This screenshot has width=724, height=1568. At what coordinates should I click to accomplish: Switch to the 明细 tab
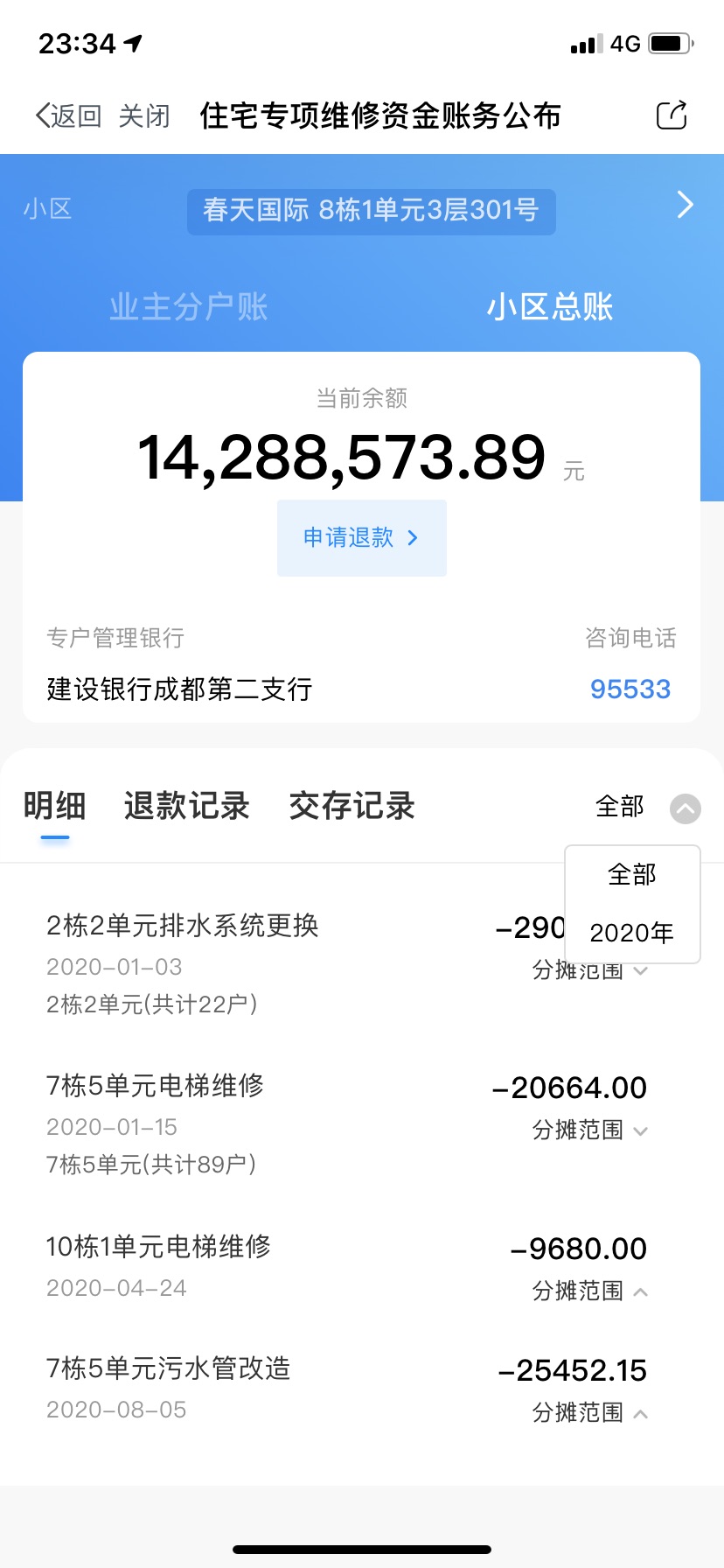(x=54, y=806)
